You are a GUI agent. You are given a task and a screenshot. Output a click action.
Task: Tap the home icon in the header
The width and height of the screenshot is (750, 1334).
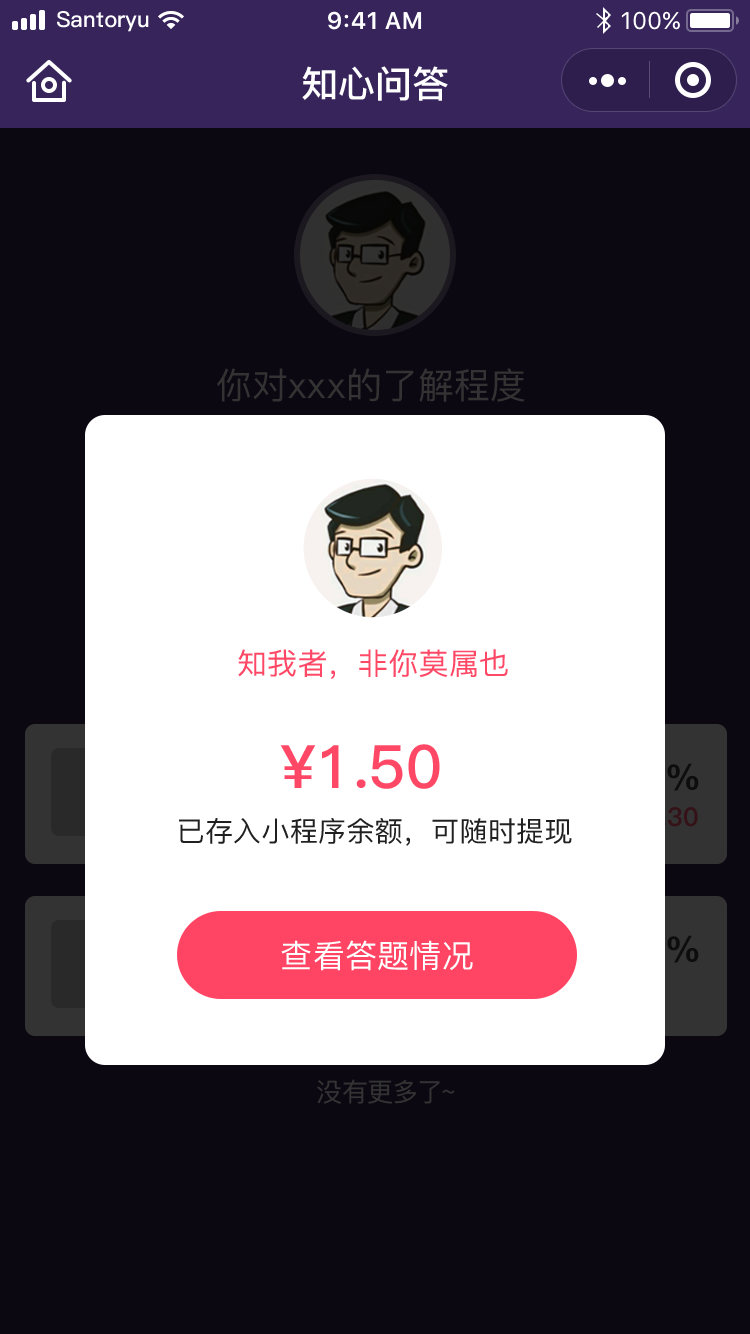pyautogui.click(x=49, y=81)
